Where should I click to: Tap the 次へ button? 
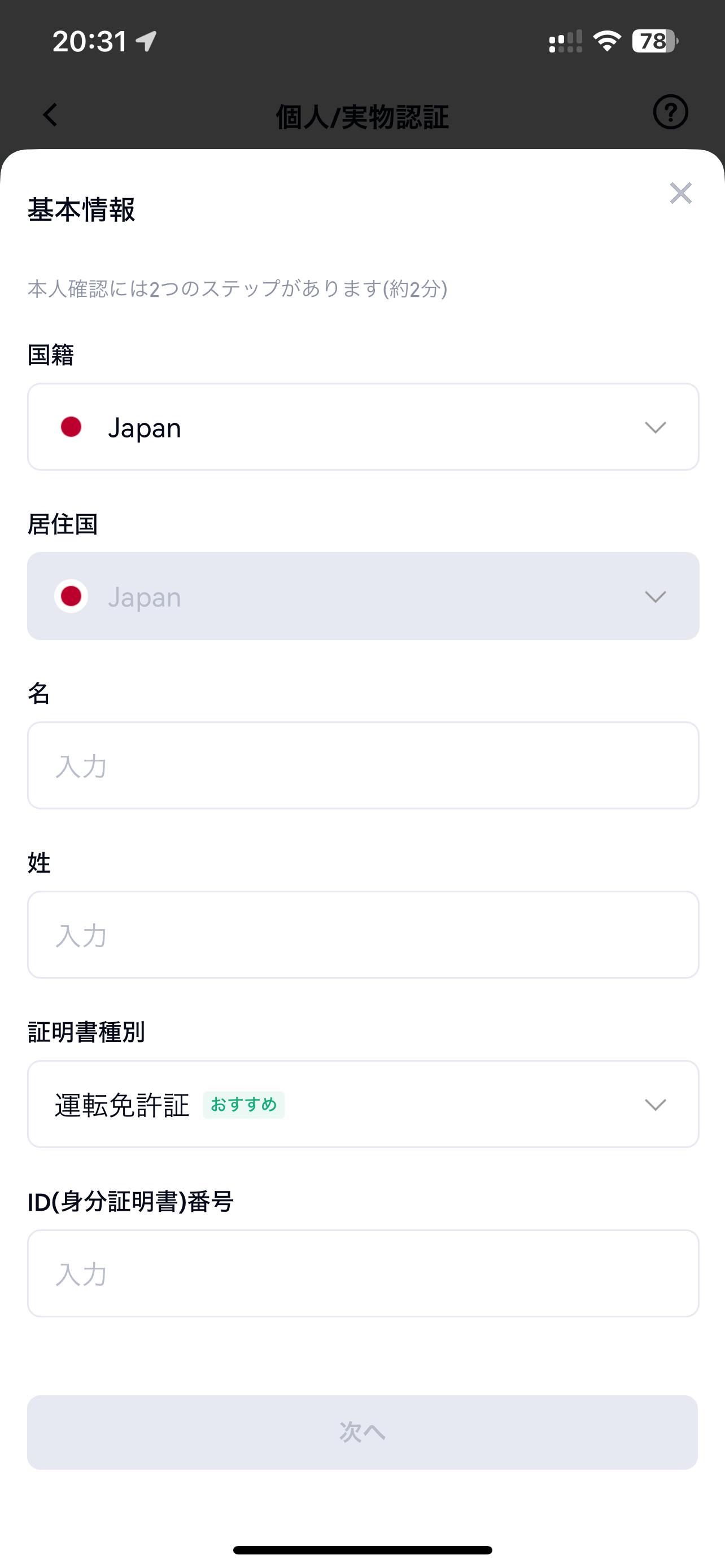[x=362, y=1433]
